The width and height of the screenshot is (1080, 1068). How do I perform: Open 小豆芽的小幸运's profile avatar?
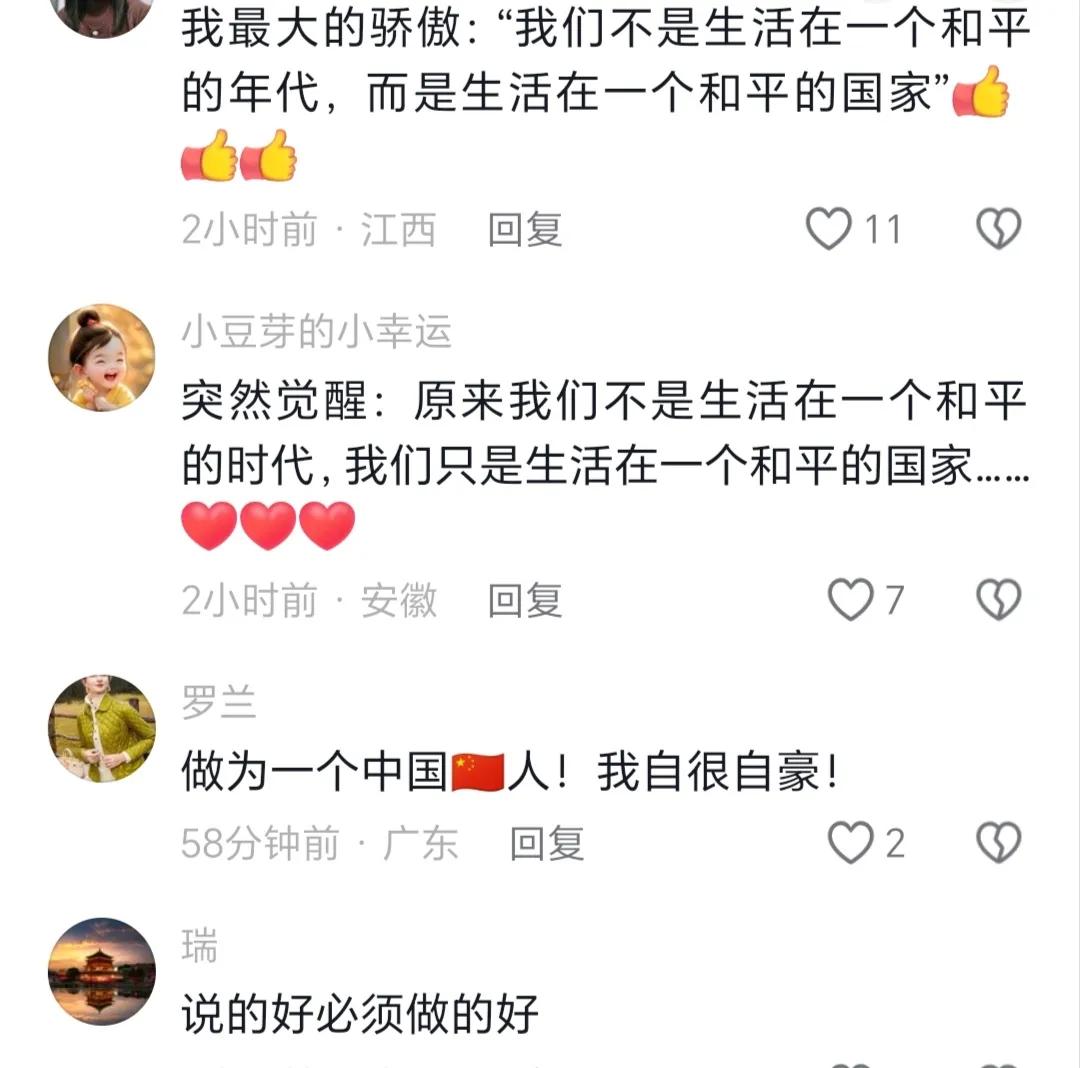click(x=102, y=357)
